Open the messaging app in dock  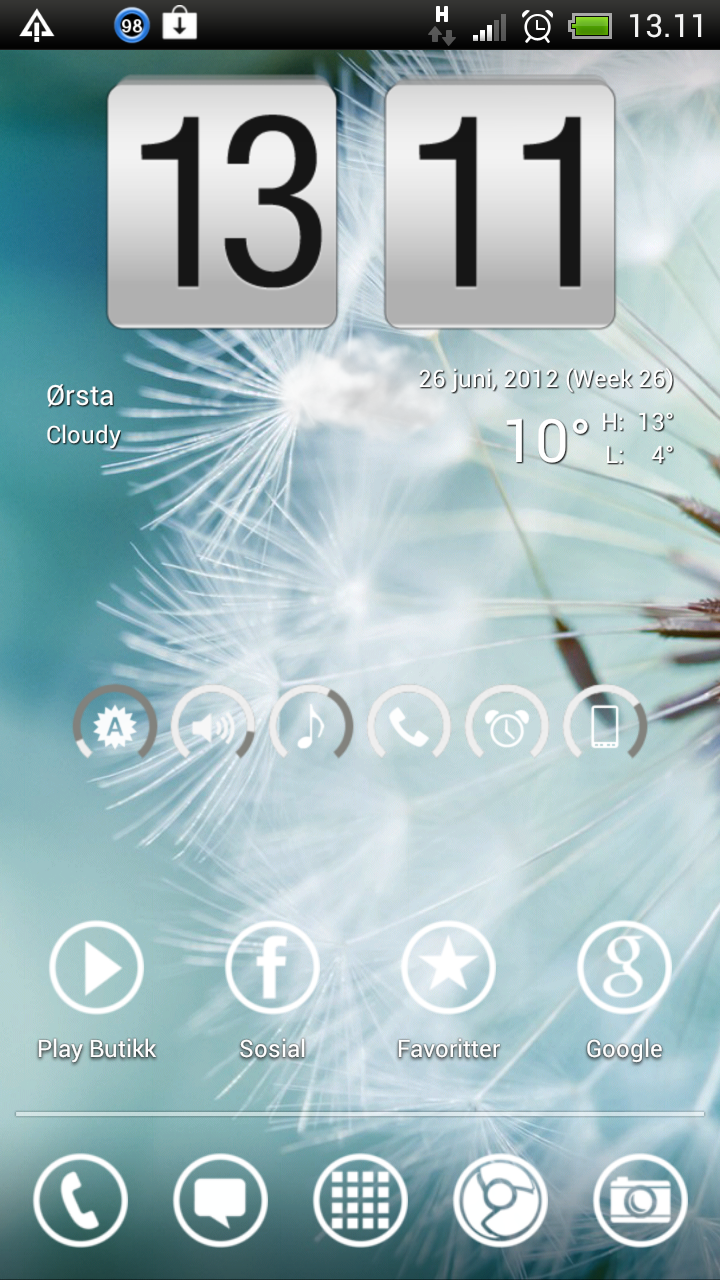click(220, 1200)
